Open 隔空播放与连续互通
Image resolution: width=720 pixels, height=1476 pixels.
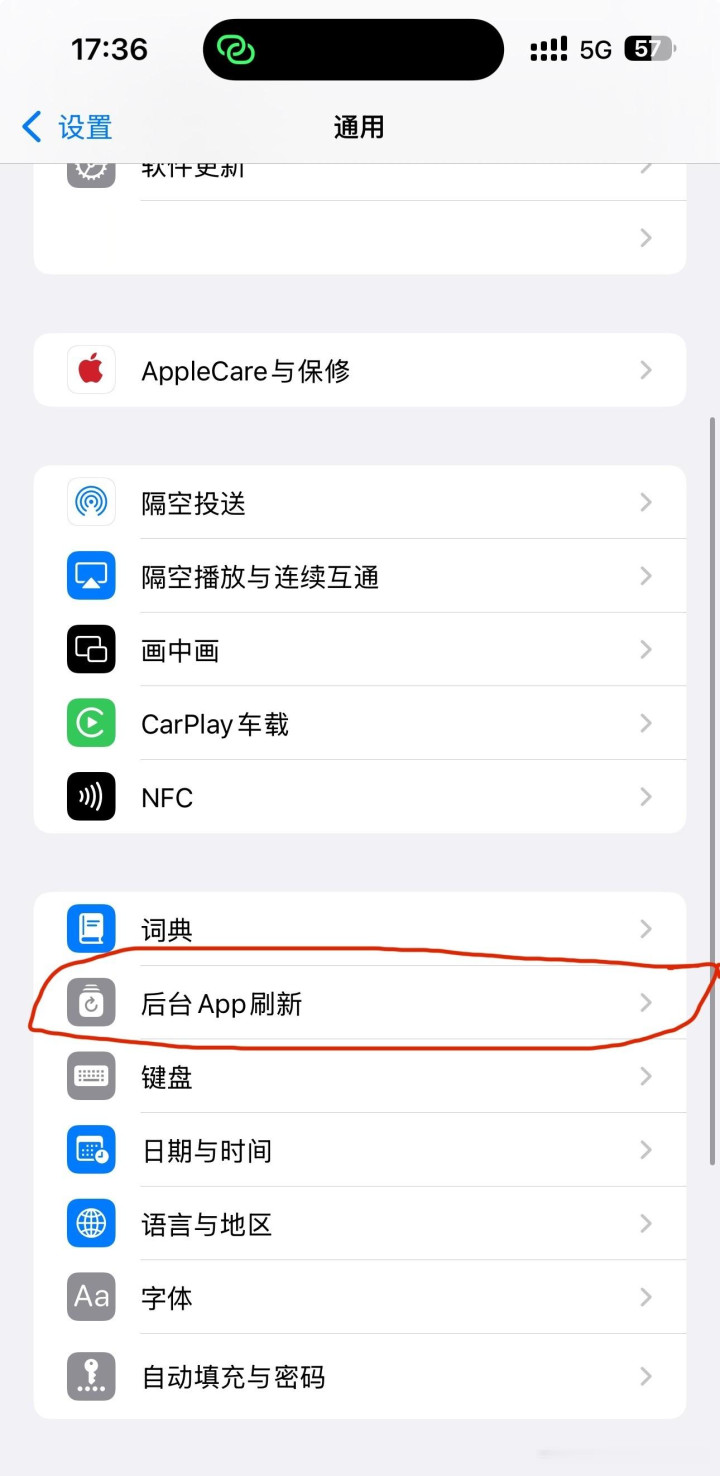pyautogui.click(x=360, y=576)
